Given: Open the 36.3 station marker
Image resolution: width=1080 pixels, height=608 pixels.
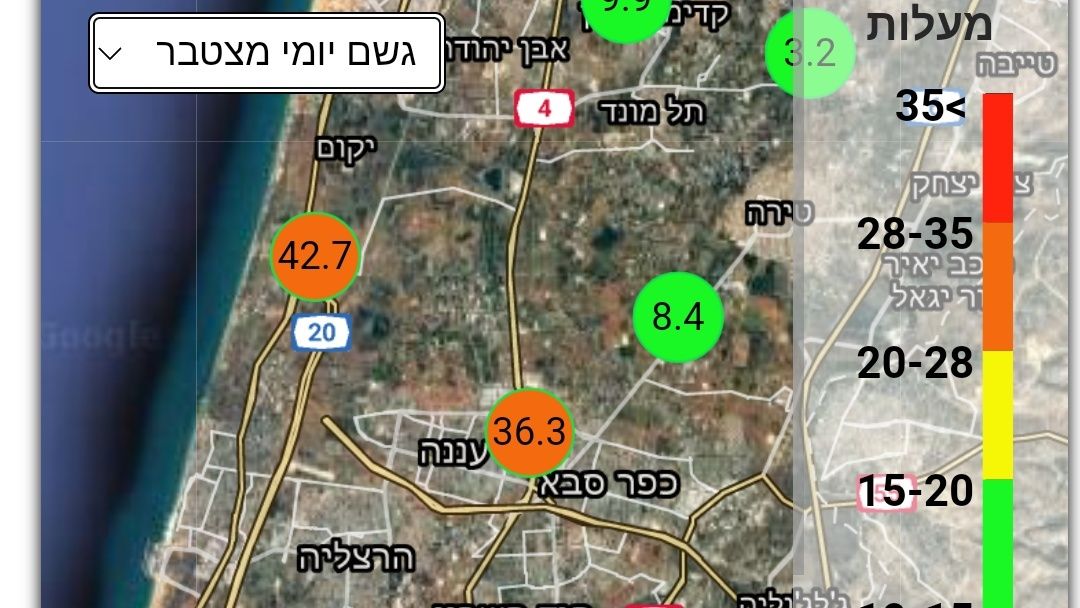Looking at the screenshot, I should point(530,432).
